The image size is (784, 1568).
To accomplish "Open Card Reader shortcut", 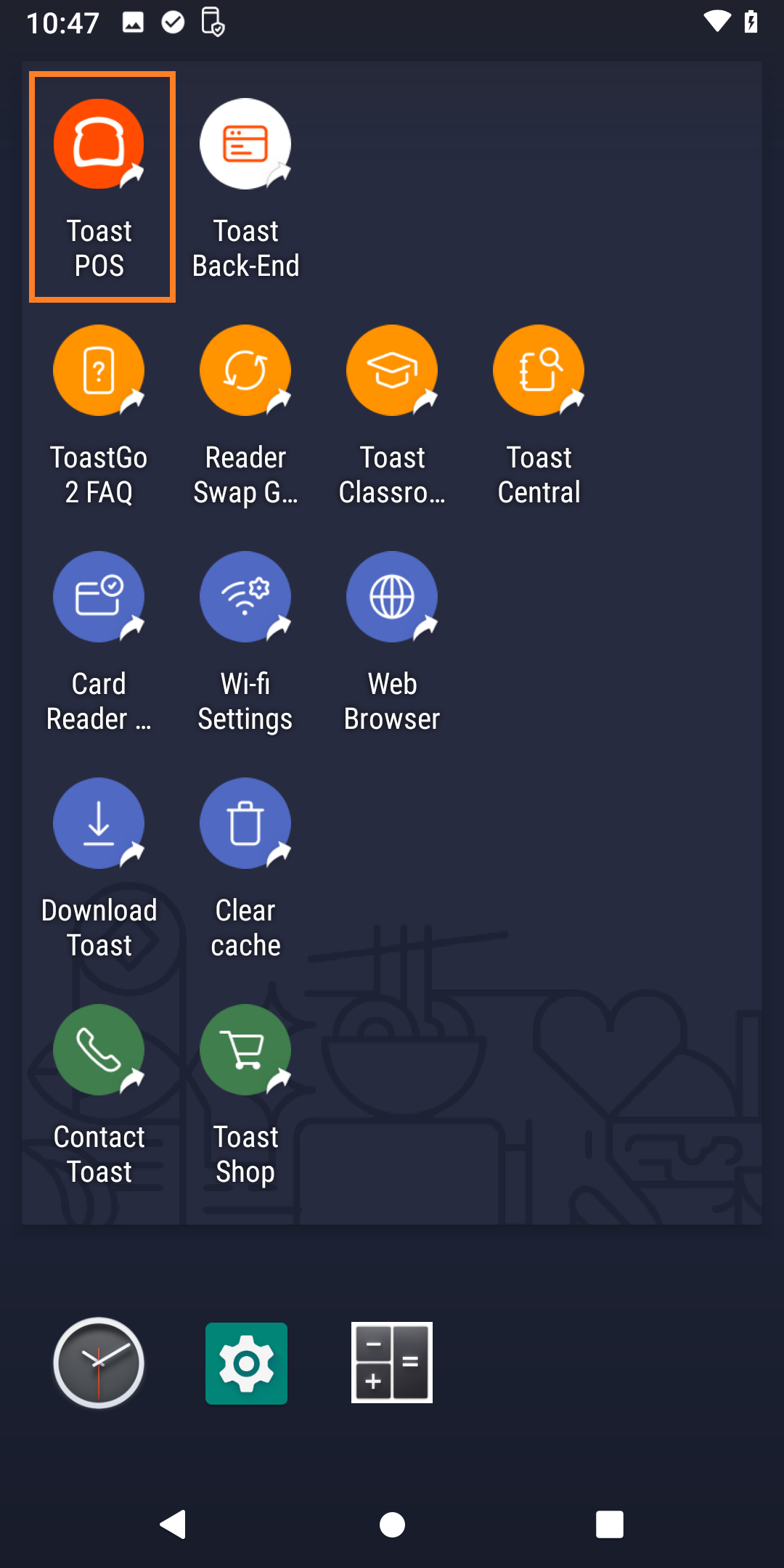I will click(x=99, y=597).
